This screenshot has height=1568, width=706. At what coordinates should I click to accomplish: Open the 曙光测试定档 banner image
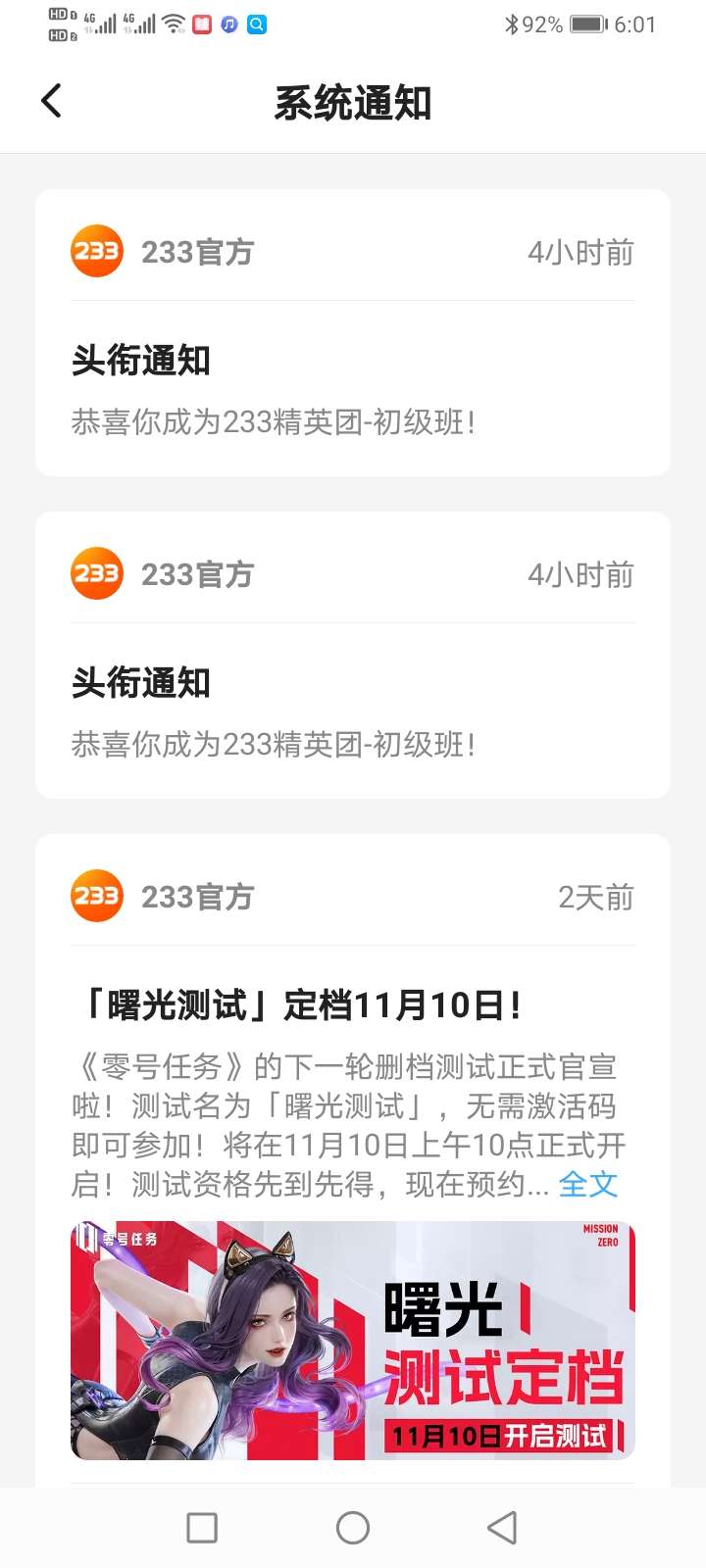point(353,1341)
